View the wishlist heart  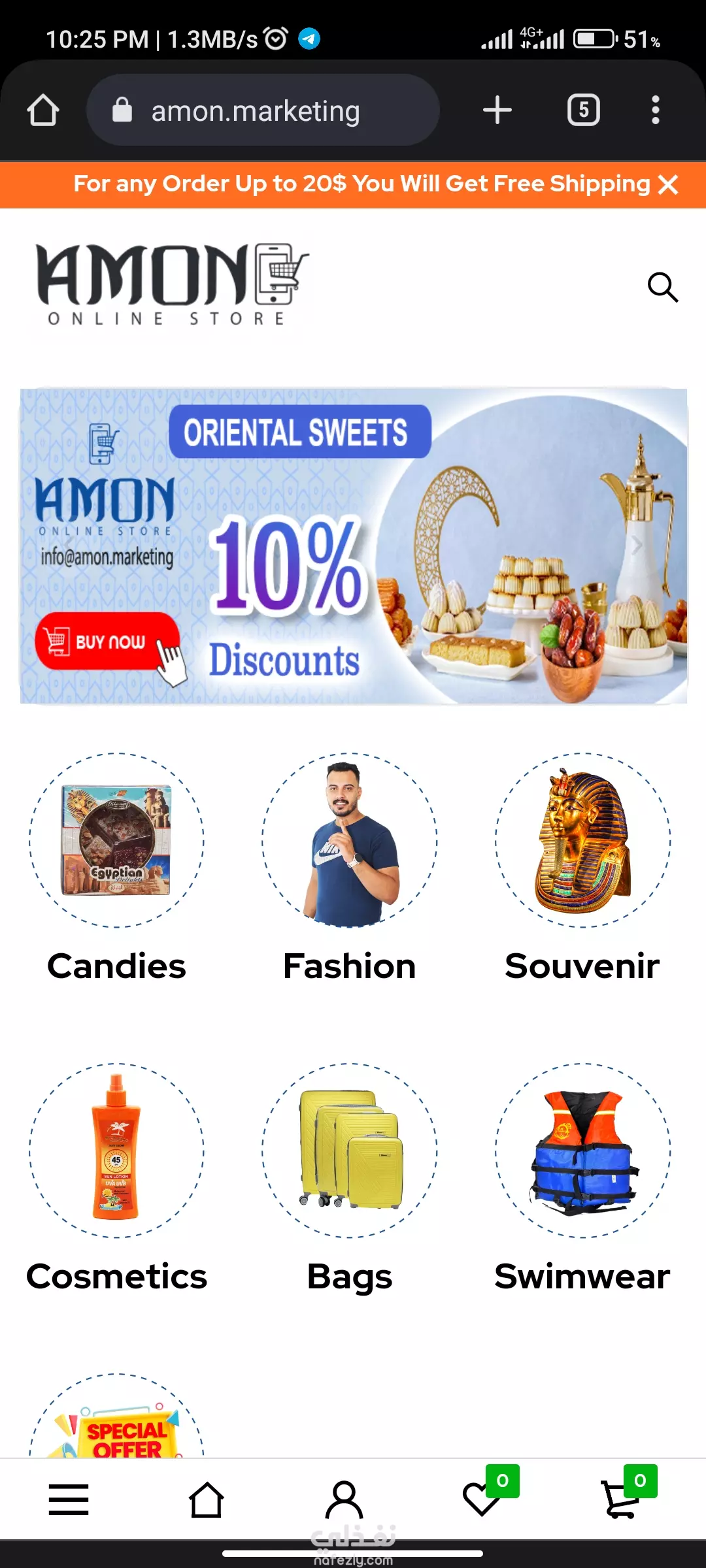coord(482,1499)
